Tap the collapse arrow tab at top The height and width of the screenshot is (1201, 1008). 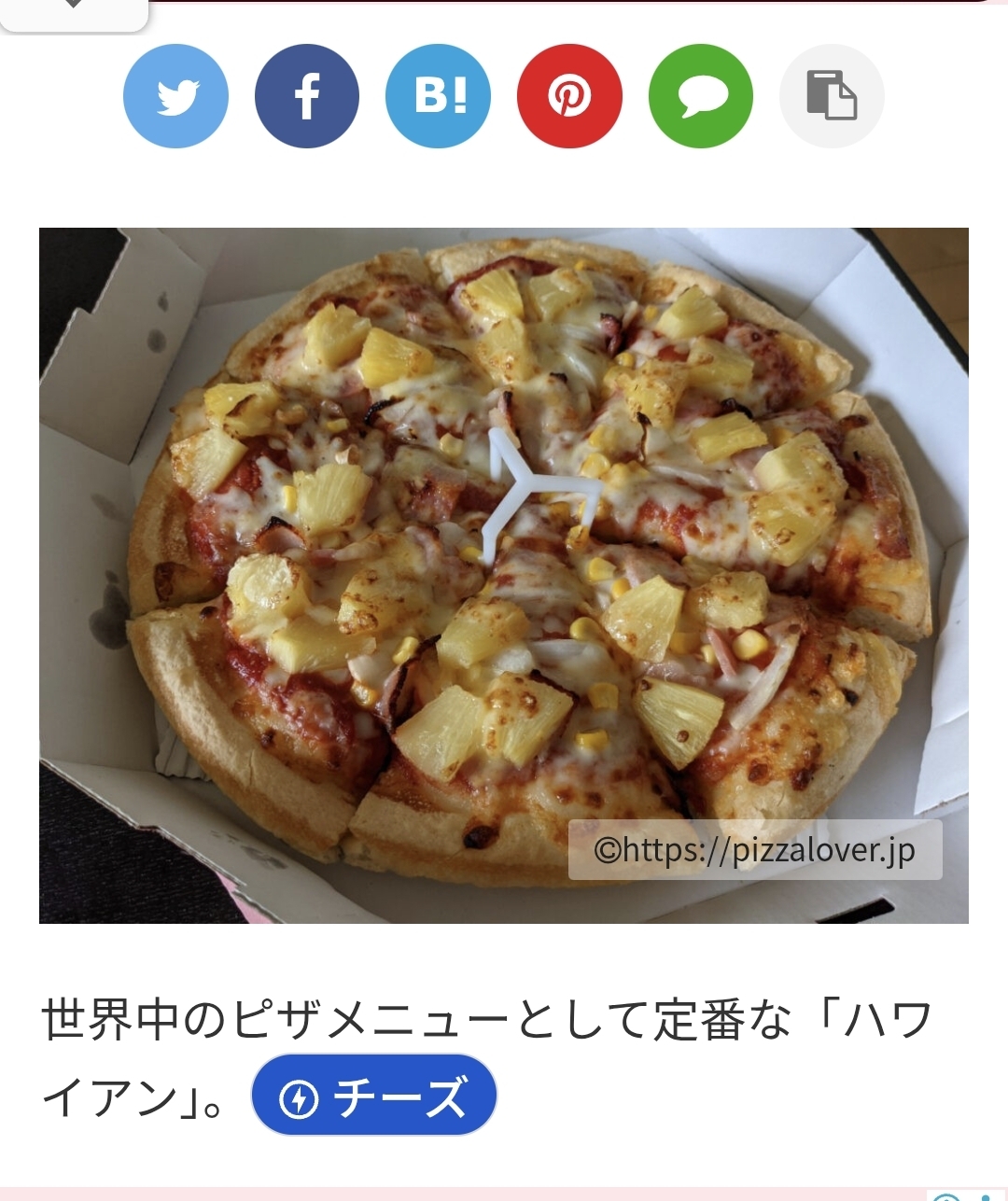(73, 9)
